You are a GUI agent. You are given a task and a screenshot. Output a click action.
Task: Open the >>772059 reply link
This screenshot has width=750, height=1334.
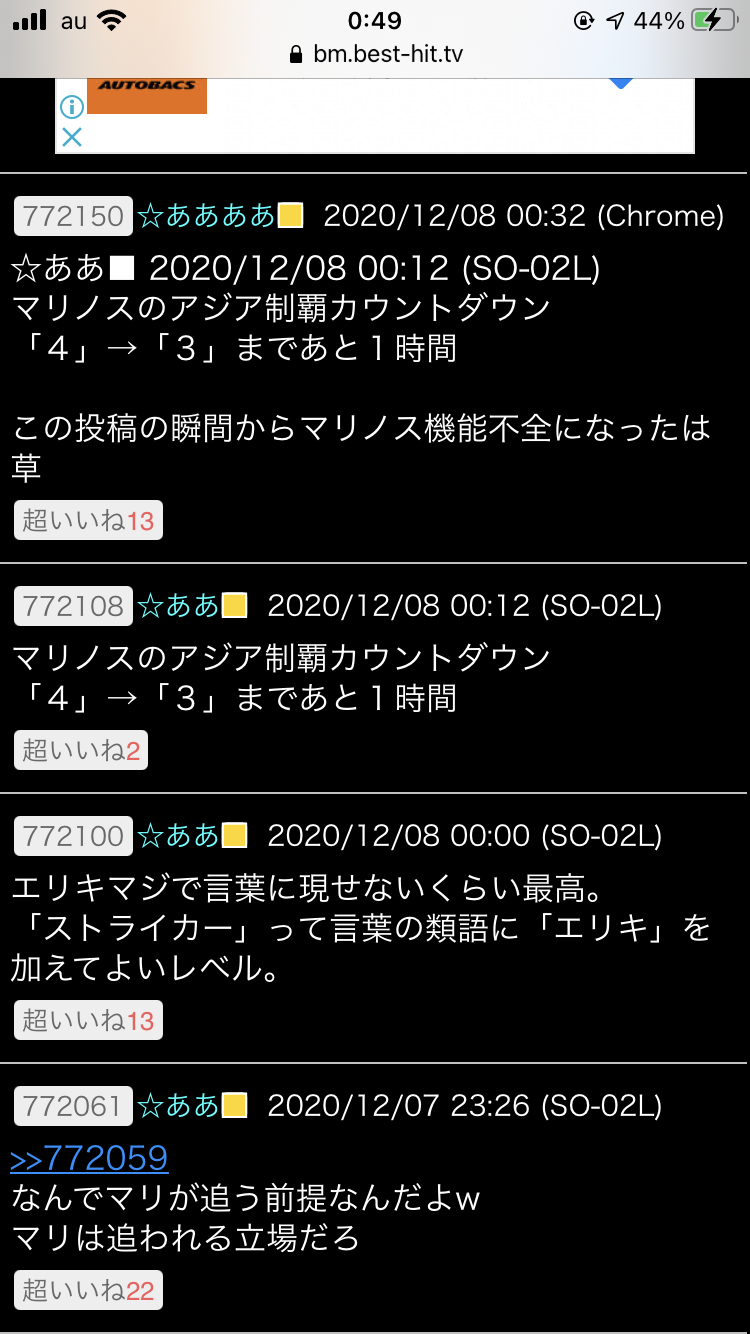coord(89,1158)
